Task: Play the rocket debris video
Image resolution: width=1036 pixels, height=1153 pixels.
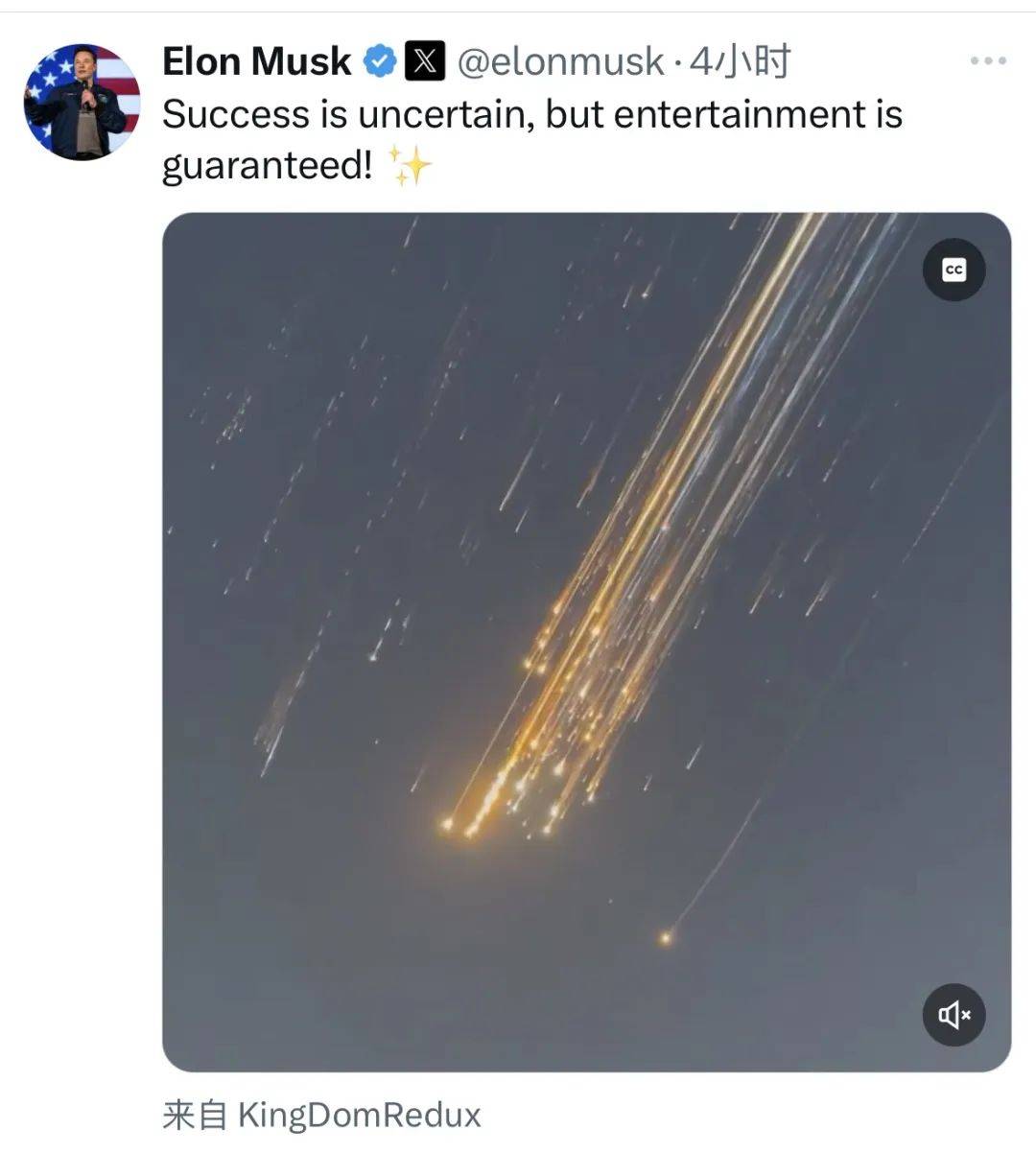Action: tap(585, 641)
